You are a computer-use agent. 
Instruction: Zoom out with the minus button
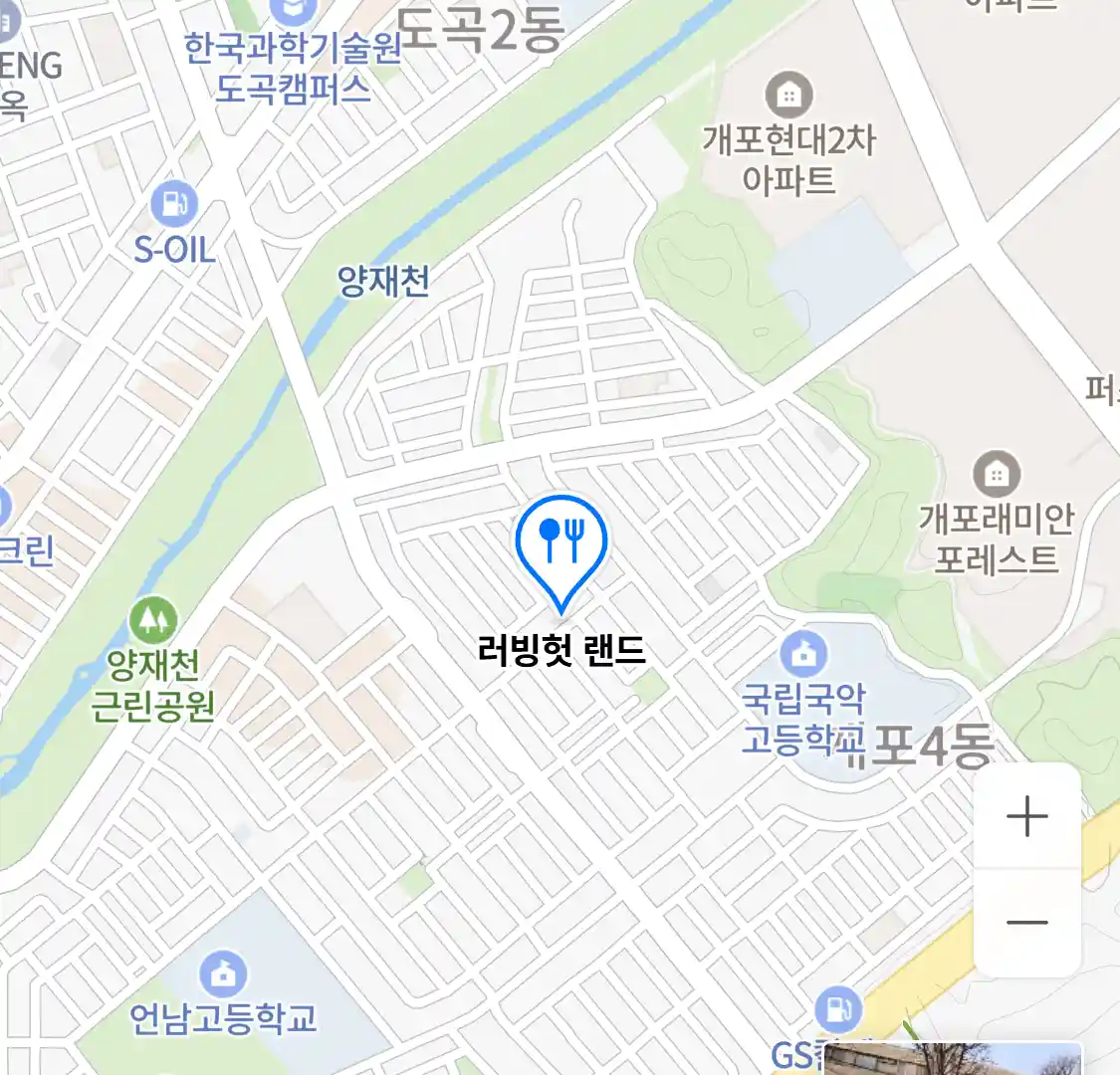click(1026, 923)
